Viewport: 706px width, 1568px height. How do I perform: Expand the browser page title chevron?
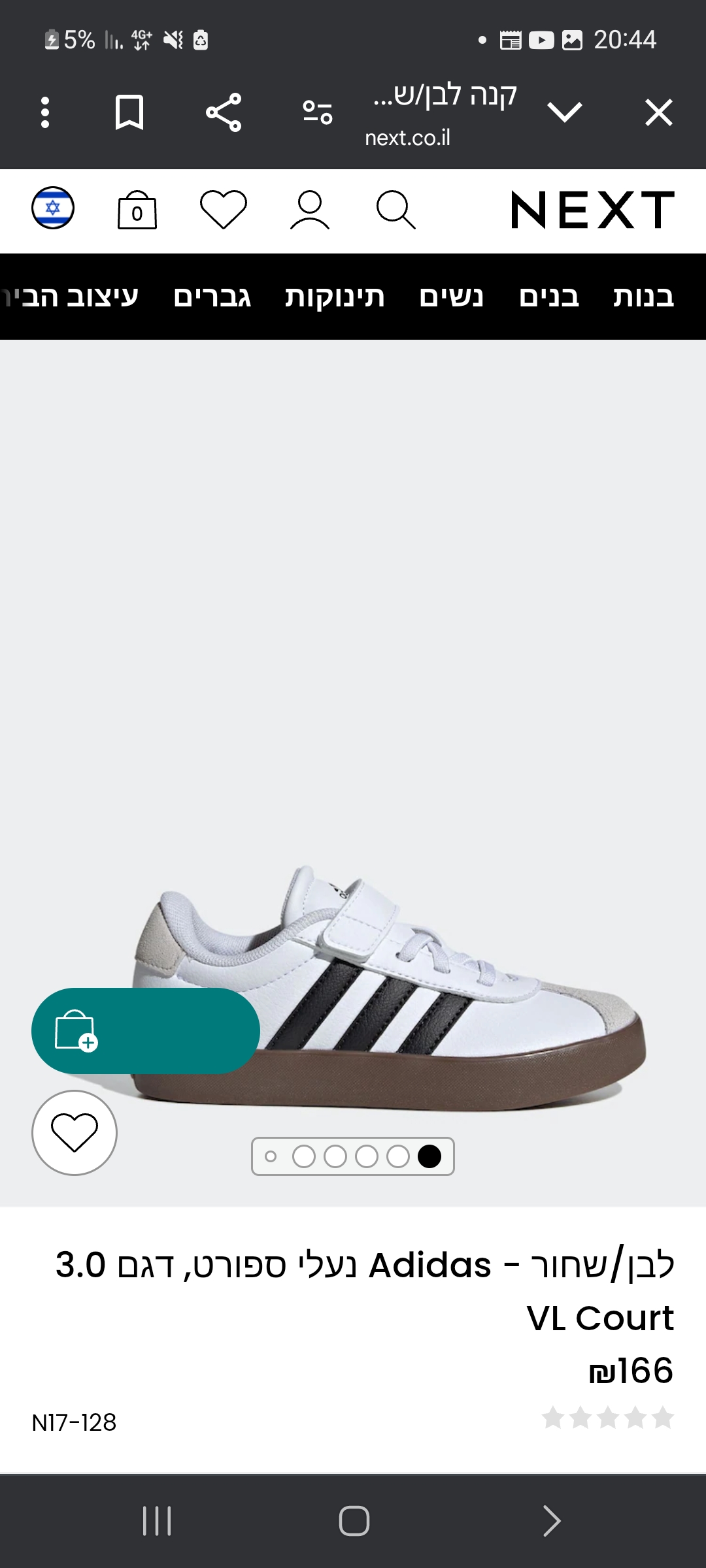(x=564, y=112)
